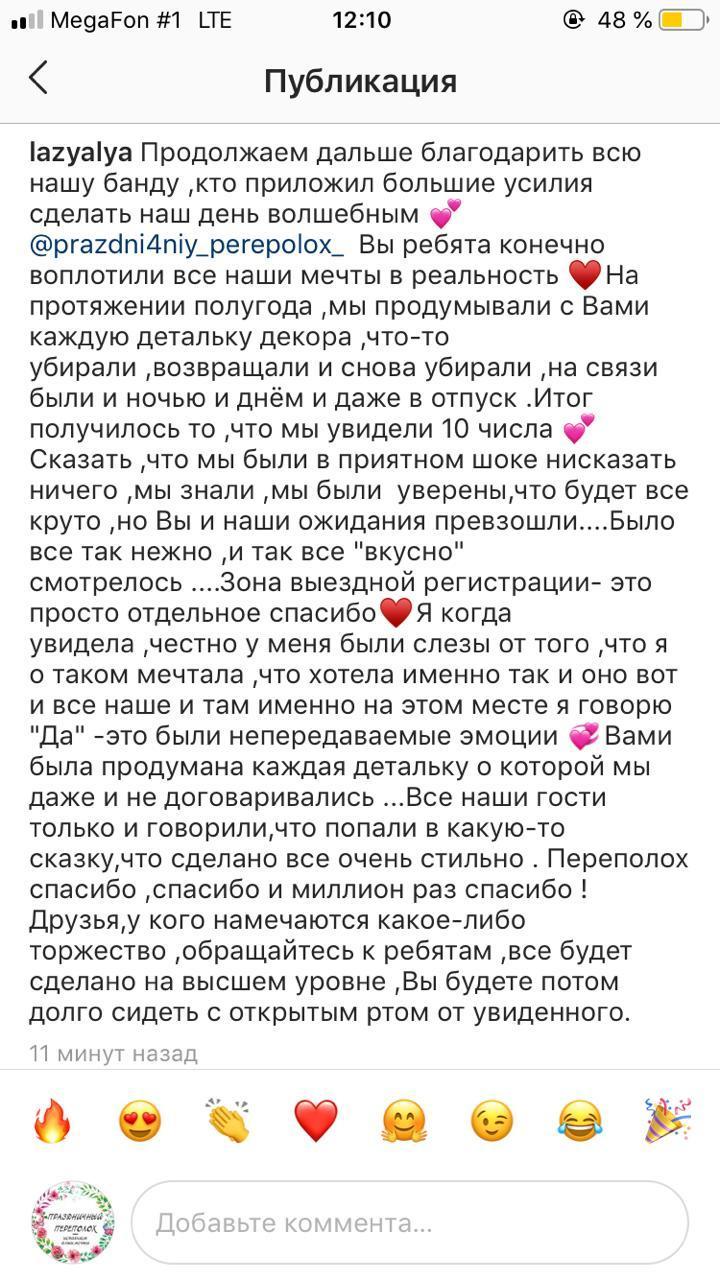Insert the clapping hands emoji
720x1280 pixels.
click(x=228, y=1121)
